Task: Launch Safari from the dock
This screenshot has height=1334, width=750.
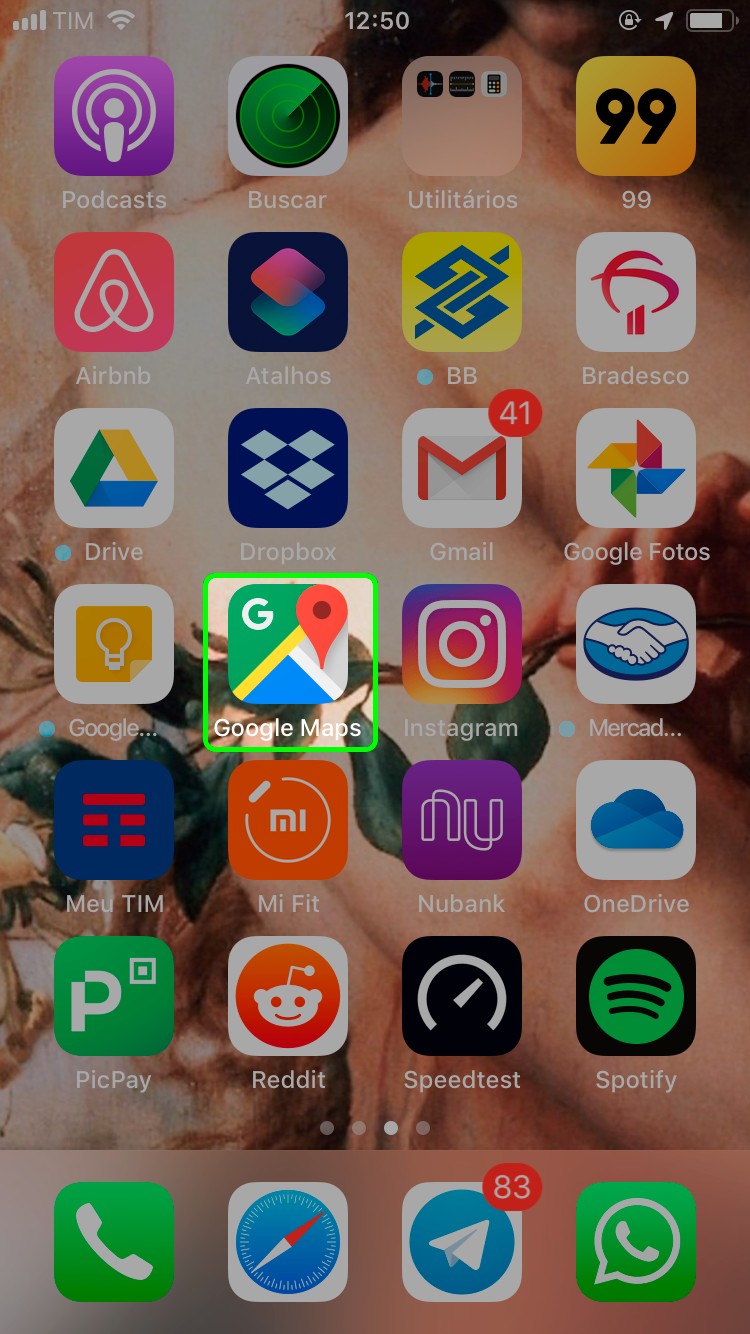Action: coord(287,1242)
